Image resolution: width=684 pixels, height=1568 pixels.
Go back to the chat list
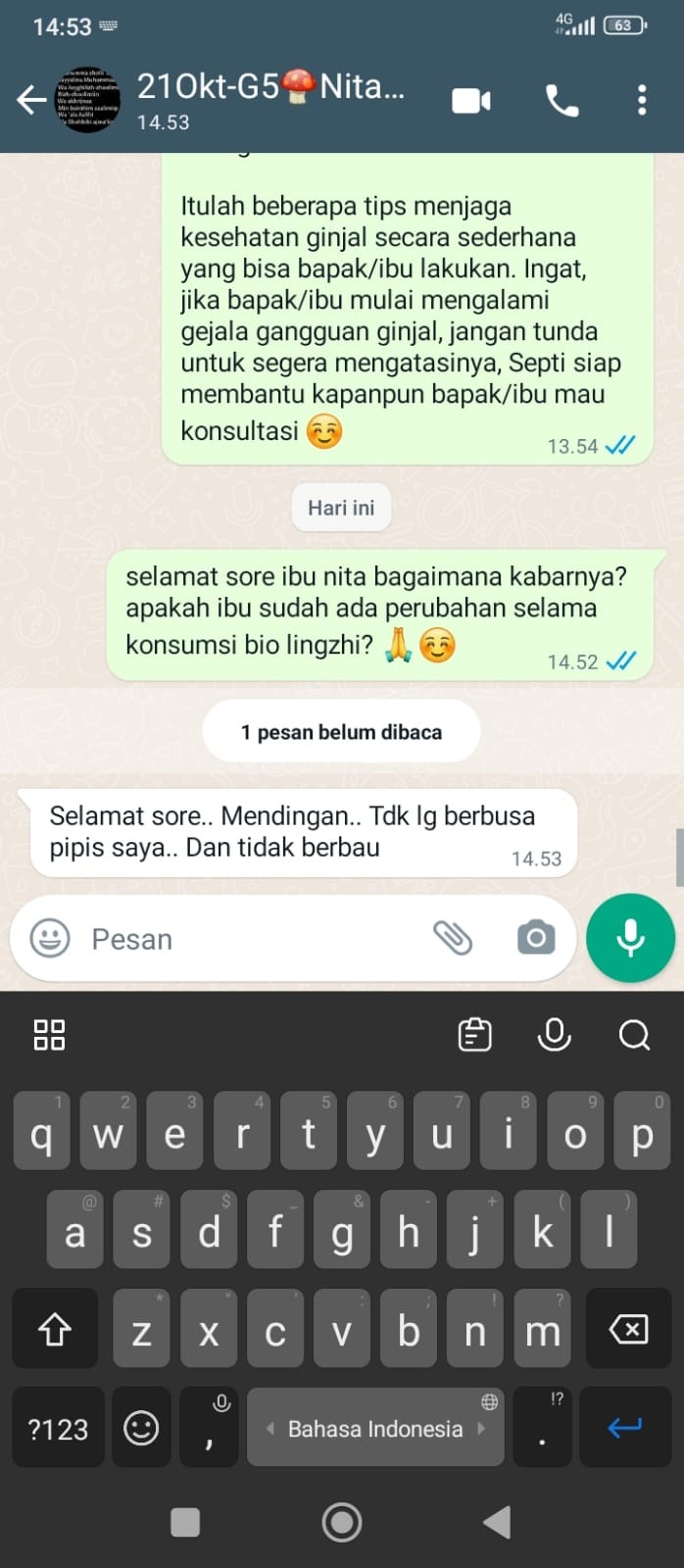pyautogui.click(x=31, y=99)
